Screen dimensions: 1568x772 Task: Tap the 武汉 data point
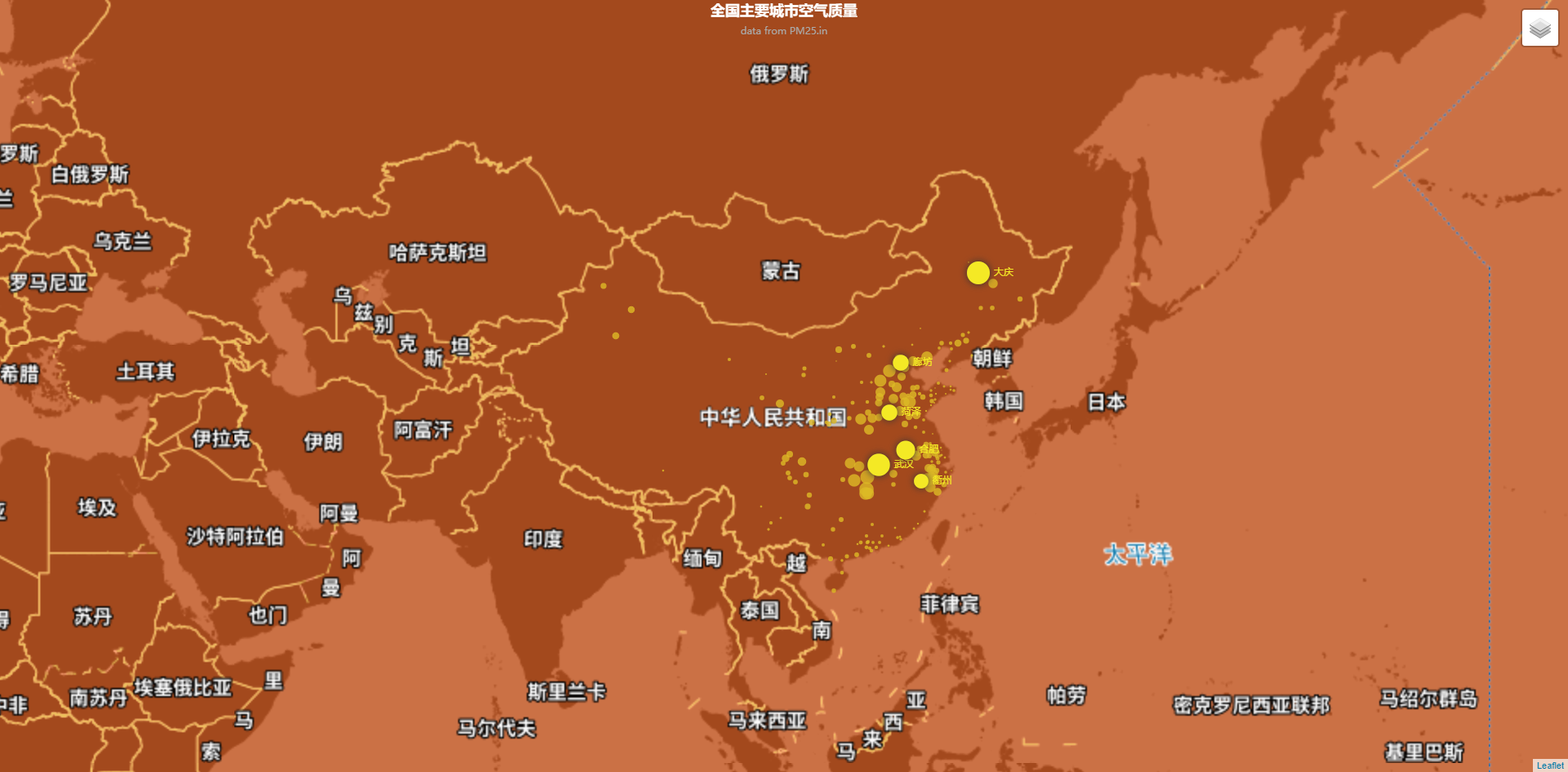tap(878, 465)
